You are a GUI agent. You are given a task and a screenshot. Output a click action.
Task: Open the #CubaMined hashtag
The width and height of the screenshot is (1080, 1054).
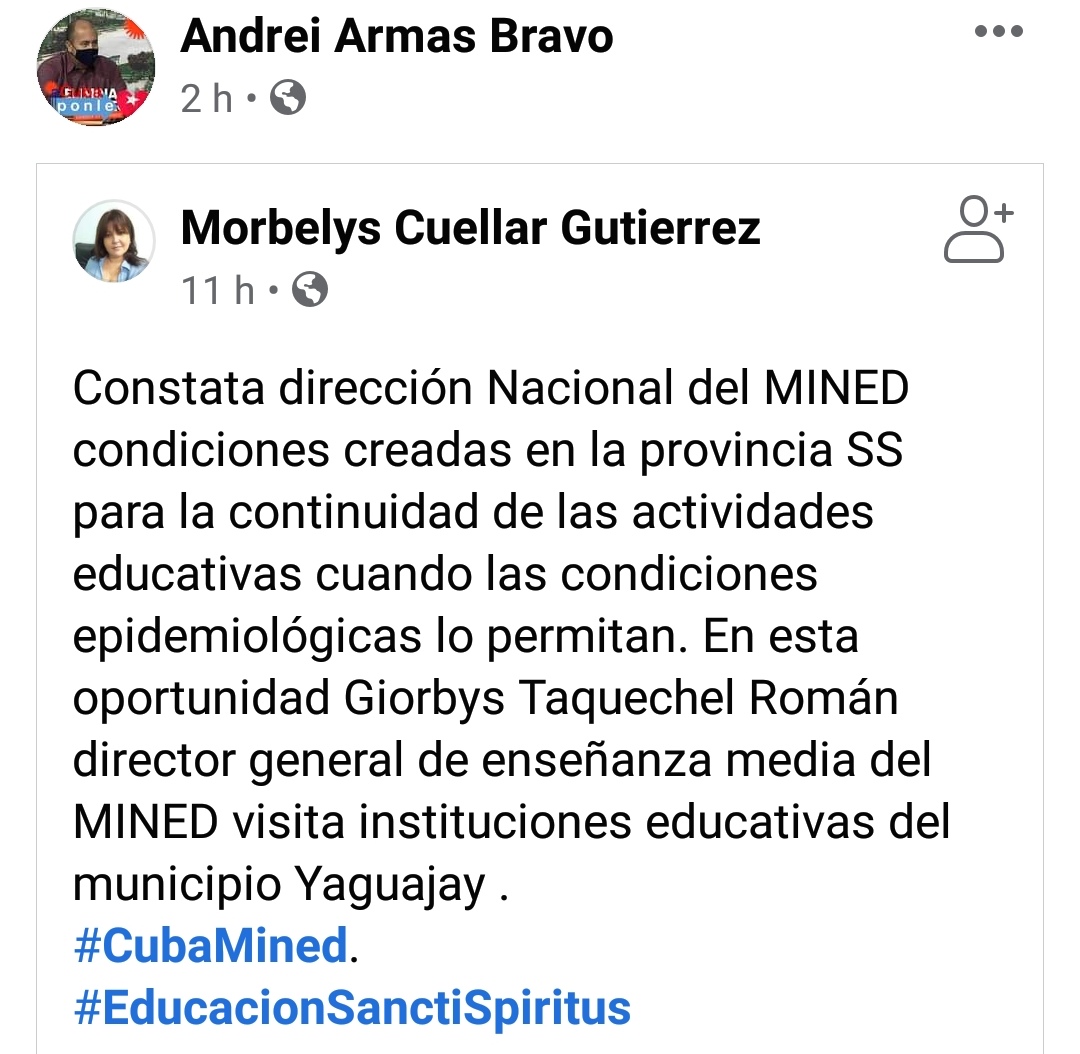click(x=210, y=945)
